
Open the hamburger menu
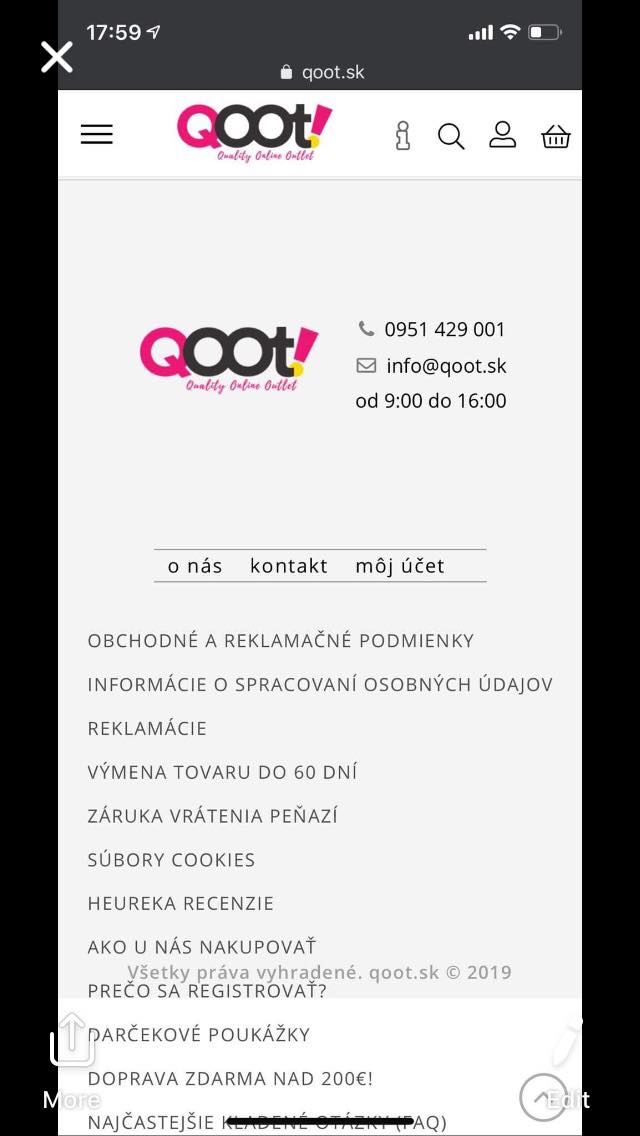pyautogui.click(x=96, y=135)
